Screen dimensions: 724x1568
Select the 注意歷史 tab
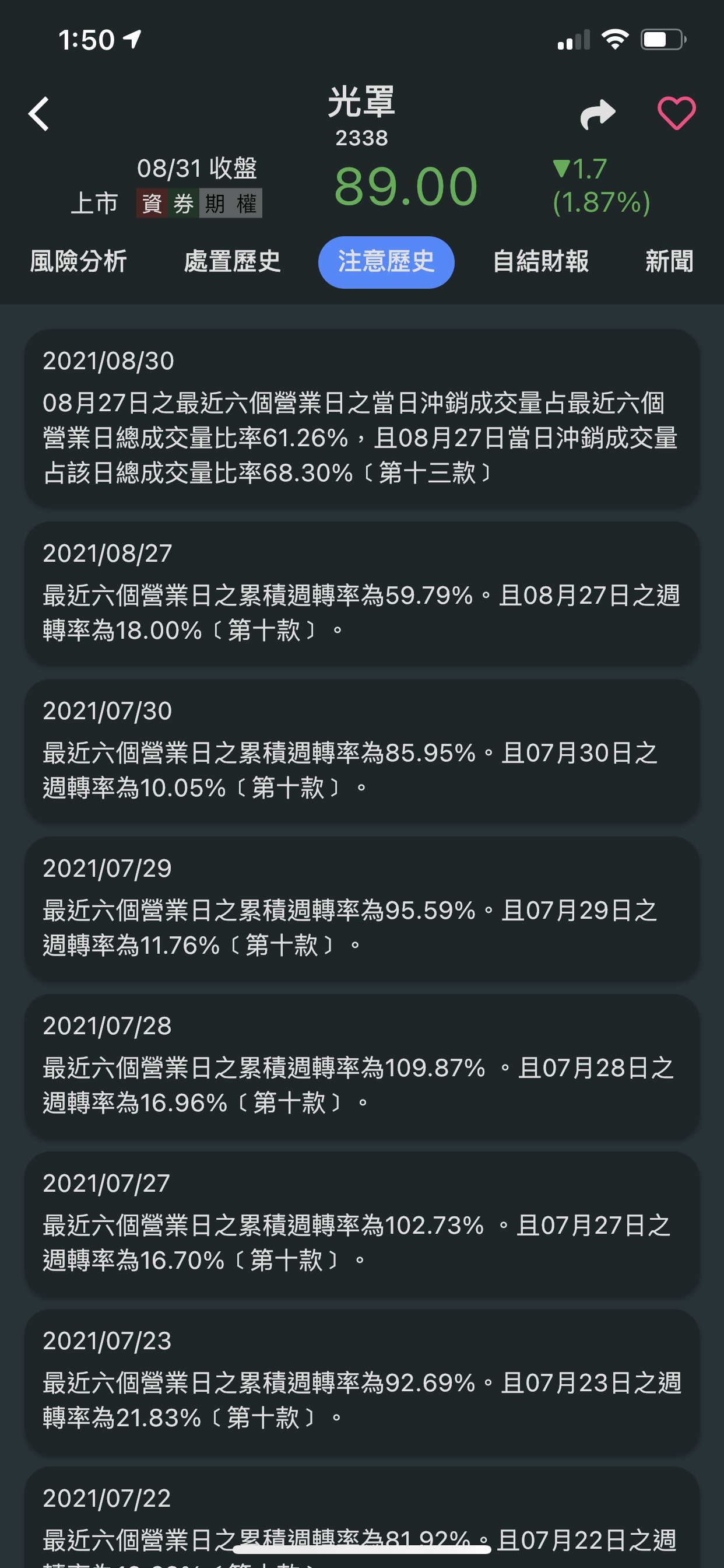386,262
